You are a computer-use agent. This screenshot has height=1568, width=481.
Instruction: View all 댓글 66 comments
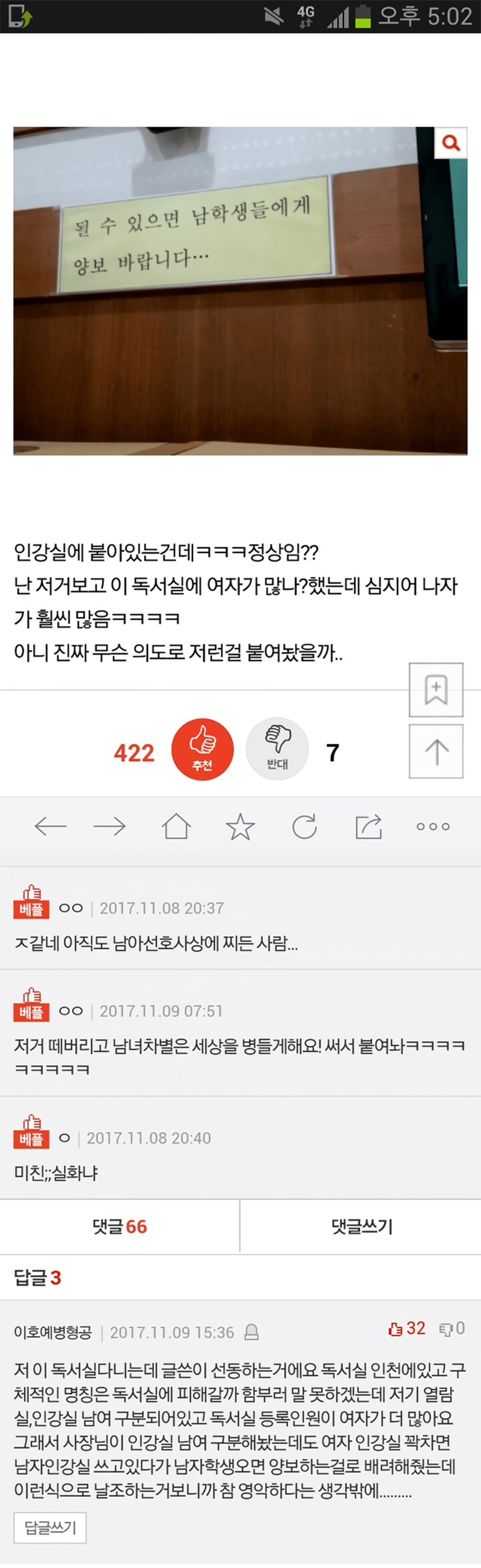(x=120, y=1227)
